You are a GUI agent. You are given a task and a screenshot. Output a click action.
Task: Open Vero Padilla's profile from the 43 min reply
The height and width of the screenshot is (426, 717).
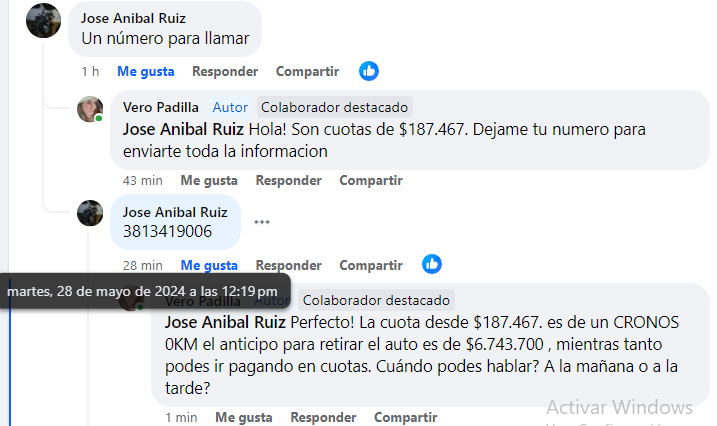click(x=160, y=107)
